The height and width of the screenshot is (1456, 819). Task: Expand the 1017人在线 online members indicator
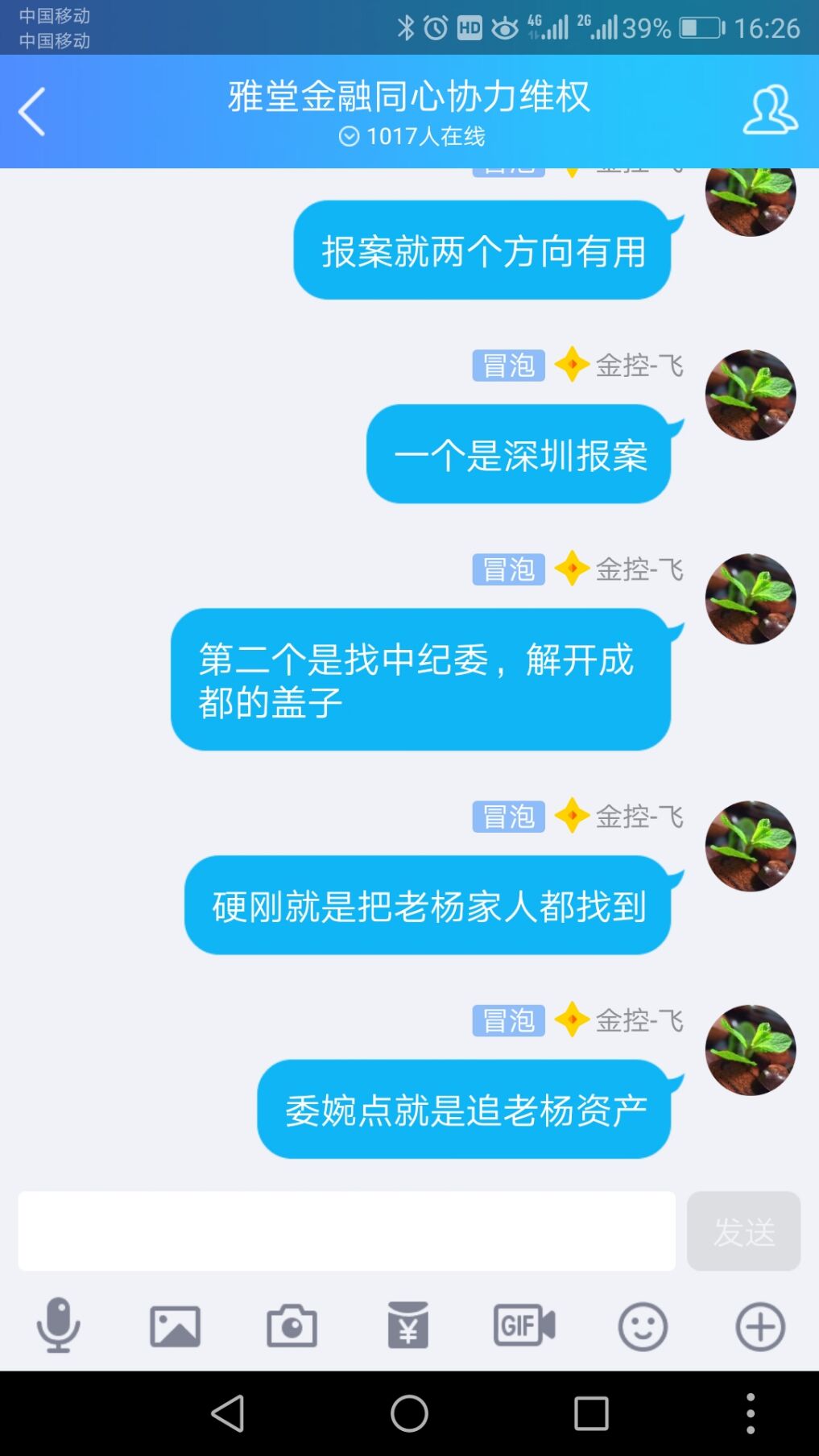coord(412,136)
